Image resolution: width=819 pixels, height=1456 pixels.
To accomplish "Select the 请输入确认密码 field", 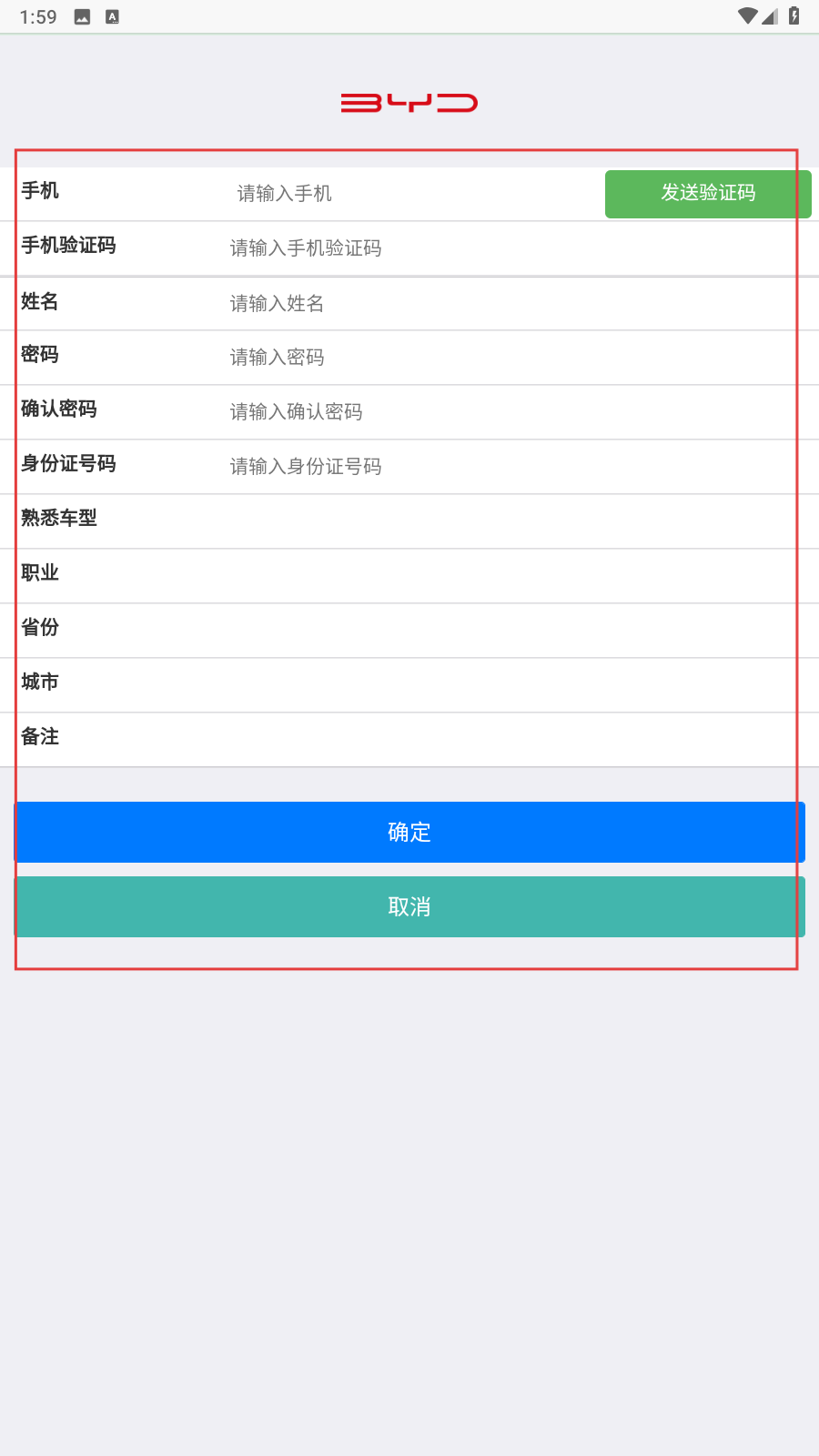I will pos(521,412).
